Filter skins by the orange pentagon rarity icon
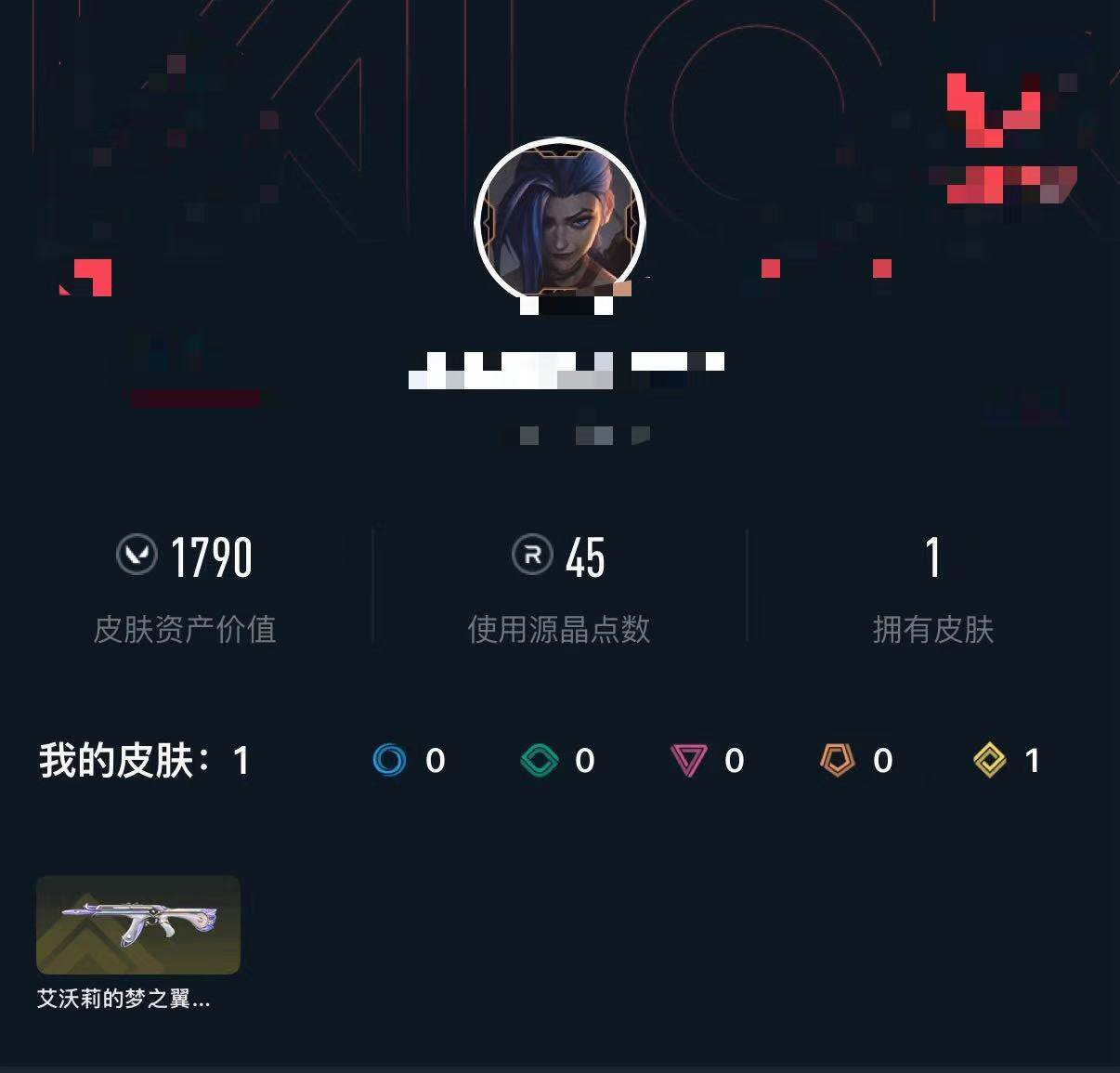1120x1073 pixels. pyautogui.click(x=838, y=760)
